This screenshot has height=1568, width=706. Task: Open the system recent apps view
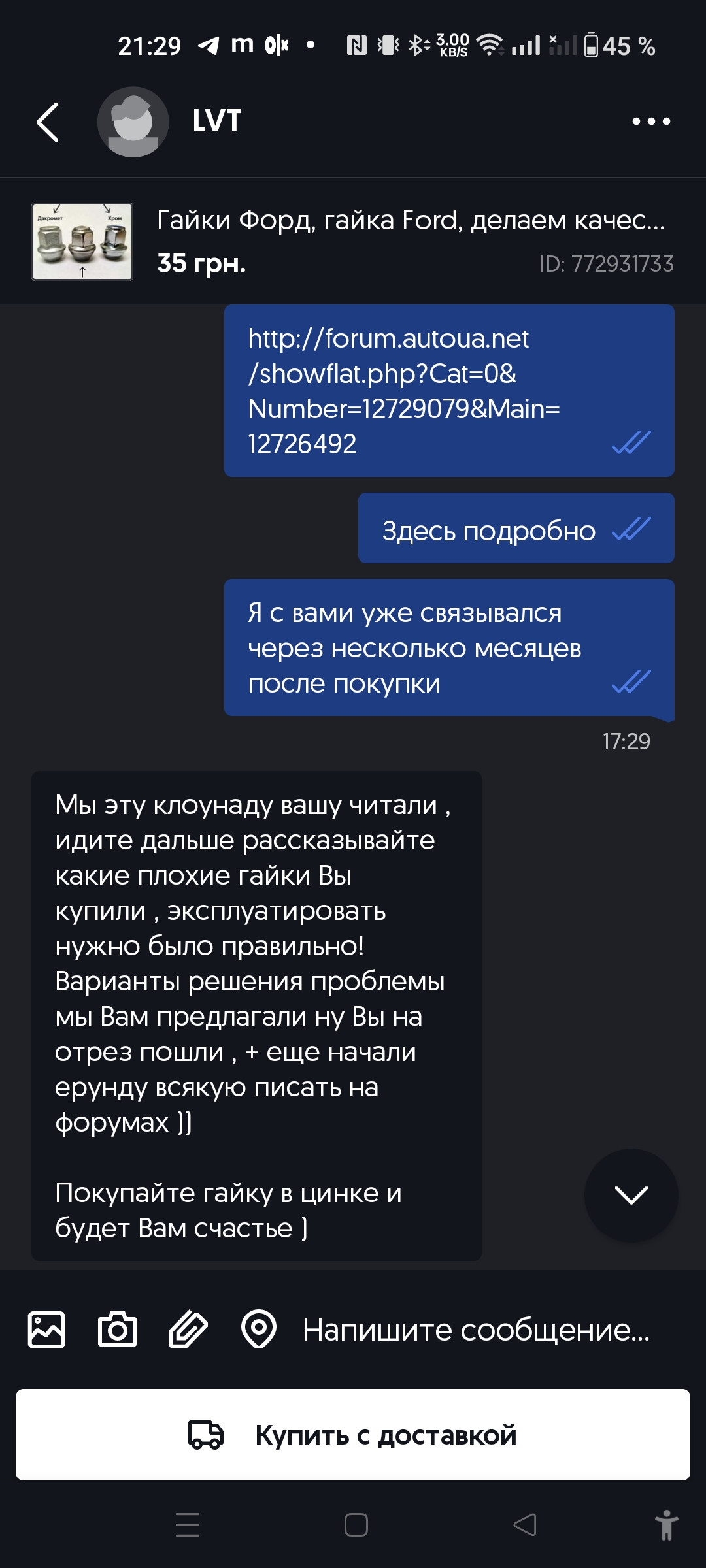coord(188,1525)
